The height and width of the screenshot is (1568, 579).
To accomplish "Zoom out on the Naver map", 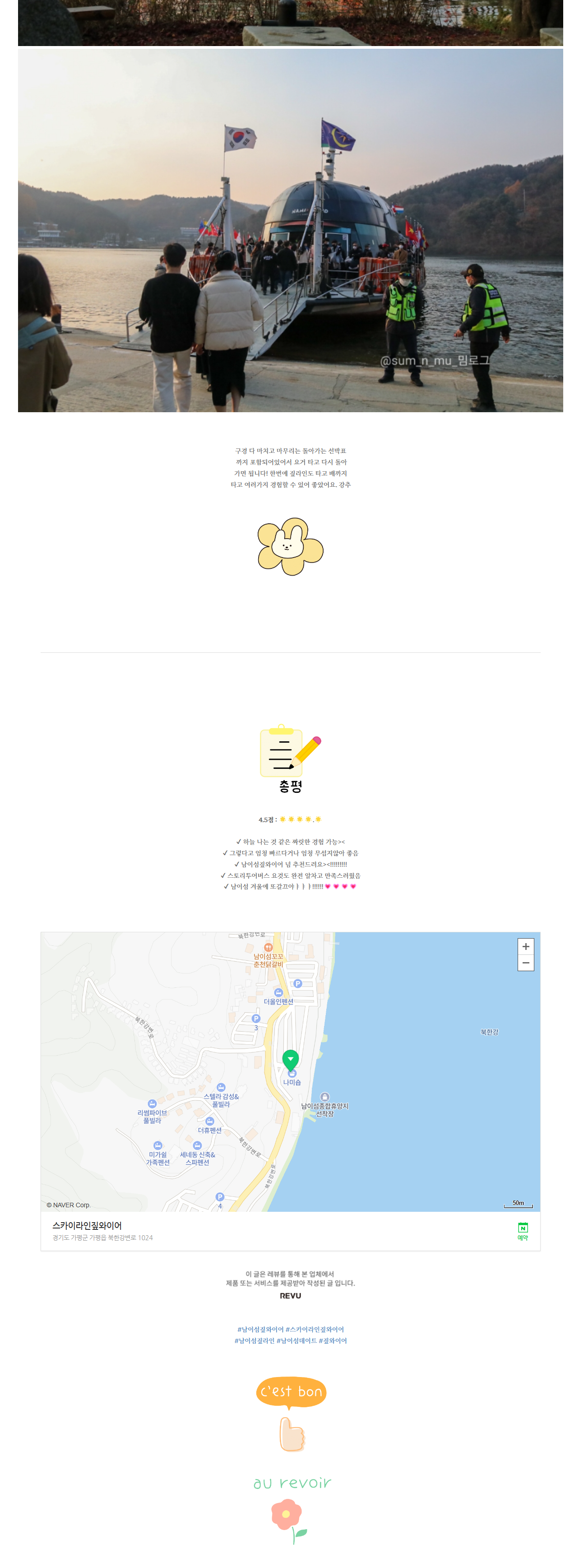I will [x=525, y=963].
